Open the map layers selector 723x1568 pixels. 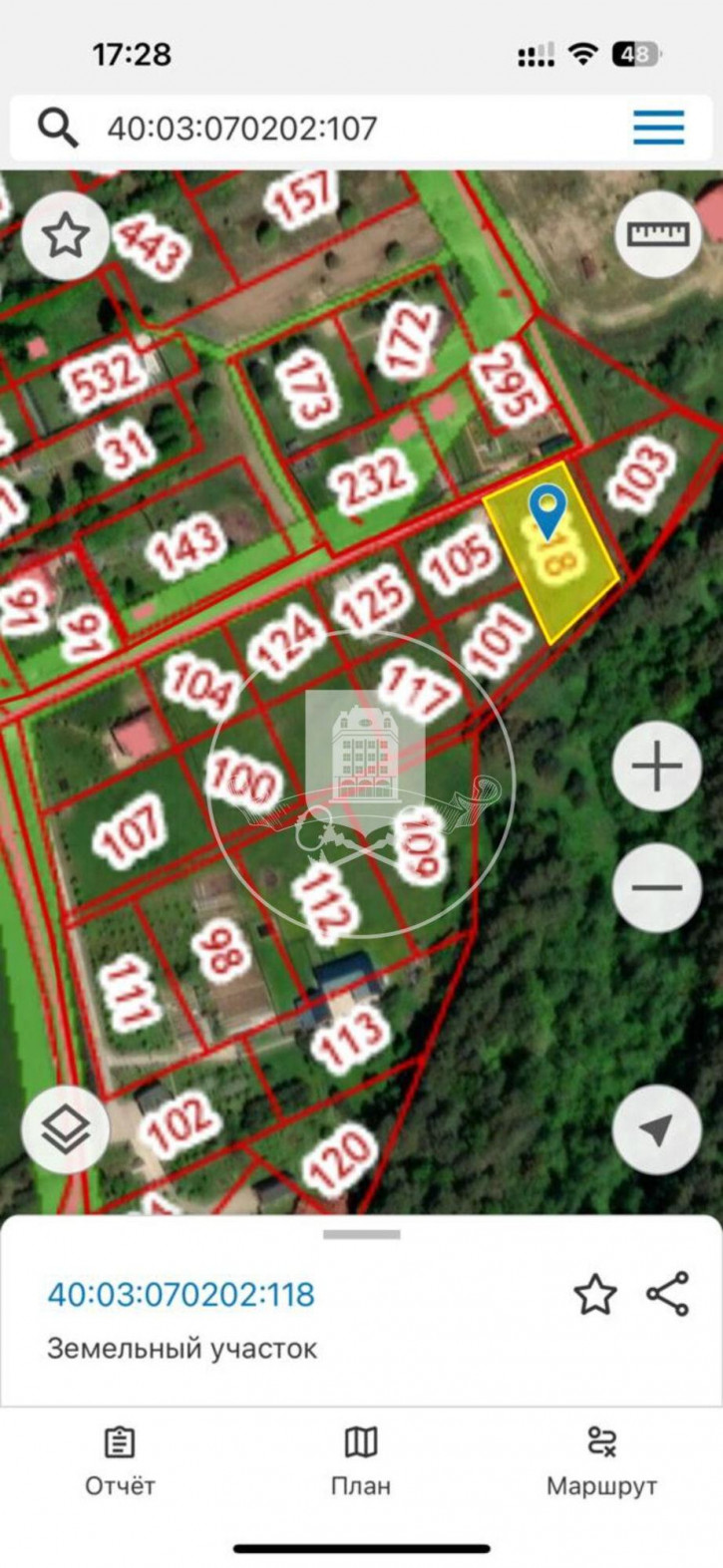tap(66, 1128)
